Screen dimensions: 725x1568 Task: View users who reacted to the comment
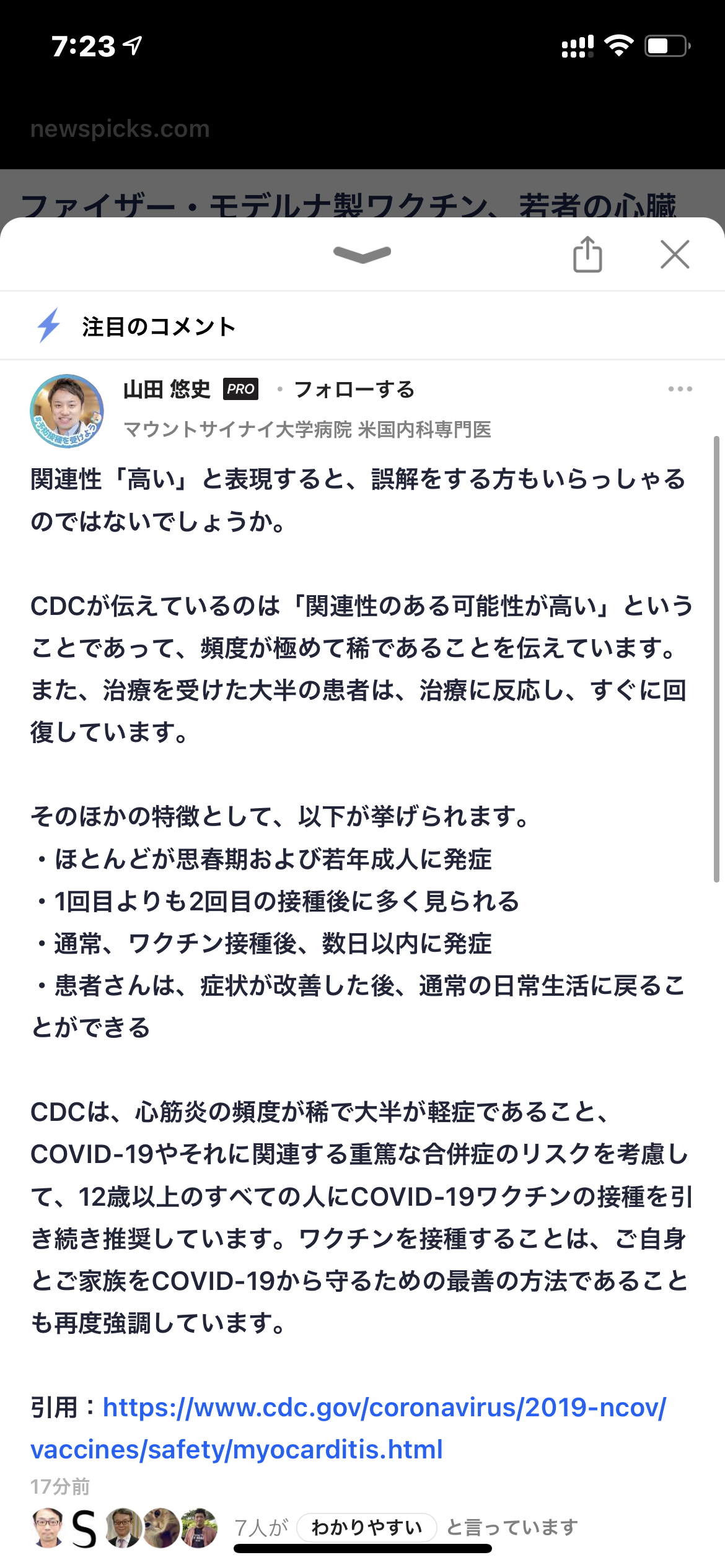point(124,1528)
